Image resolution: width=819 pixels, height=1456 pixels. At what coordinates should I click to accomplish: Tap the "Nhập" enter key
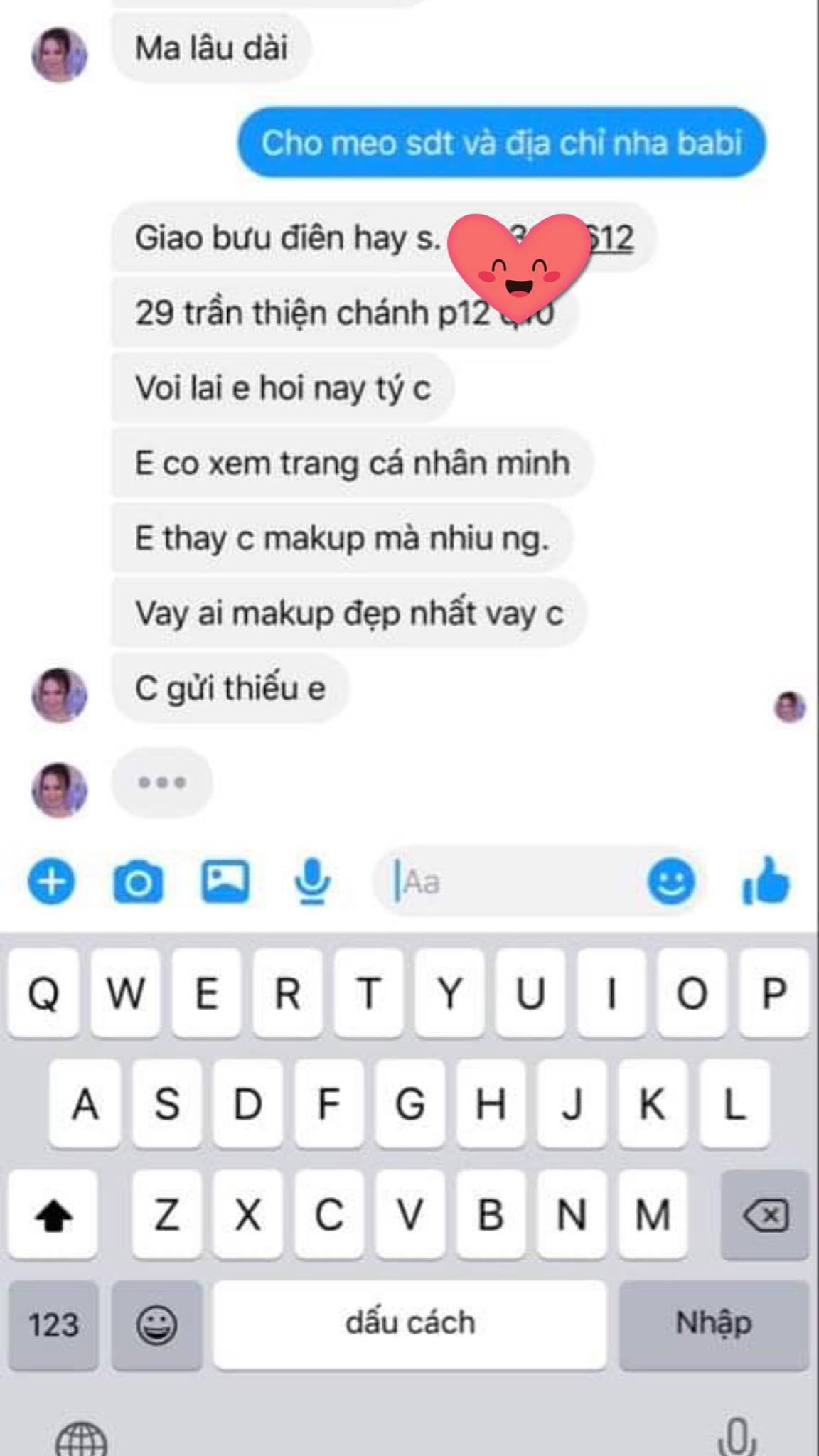pos(714,1325)
